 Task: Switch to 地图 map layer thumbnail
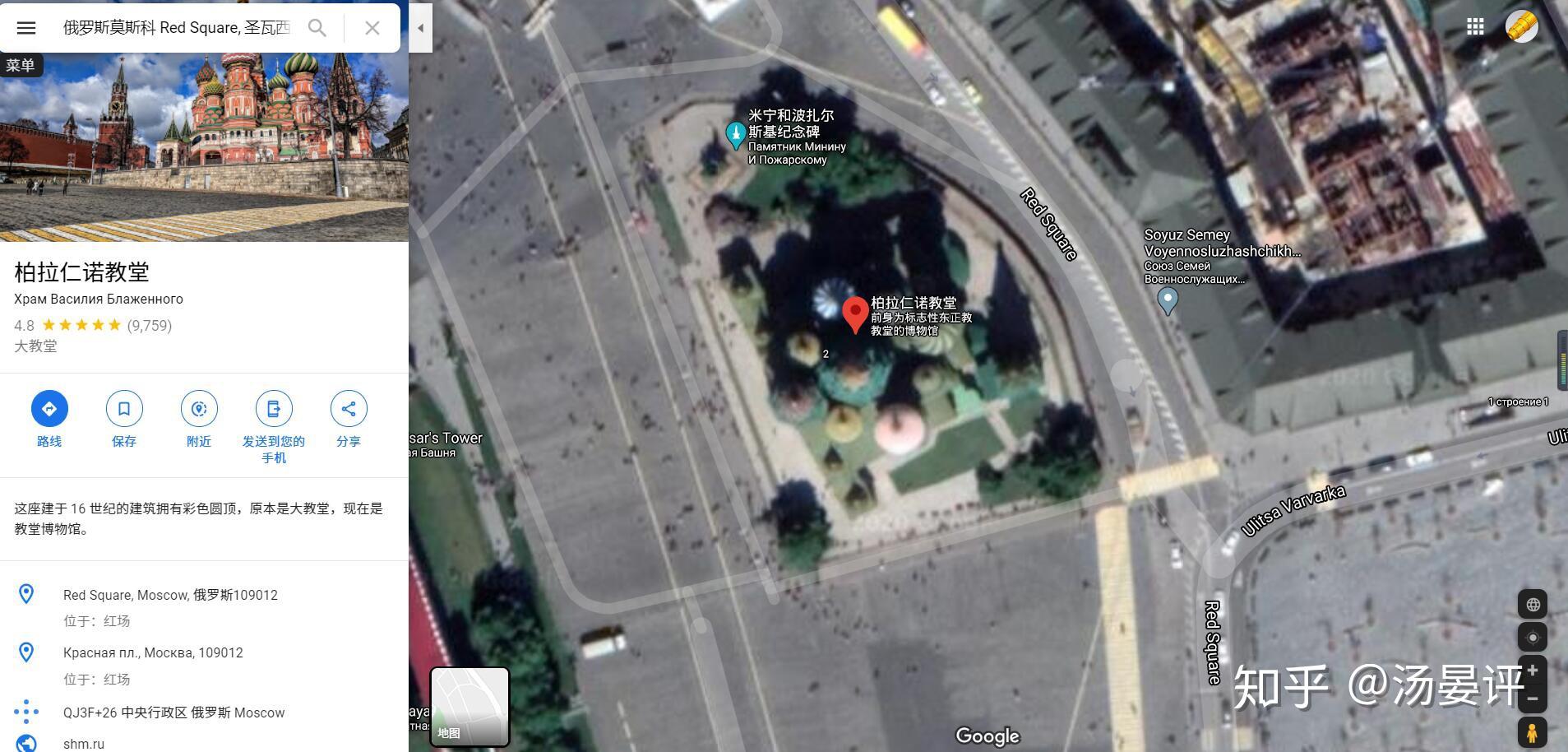469,706
